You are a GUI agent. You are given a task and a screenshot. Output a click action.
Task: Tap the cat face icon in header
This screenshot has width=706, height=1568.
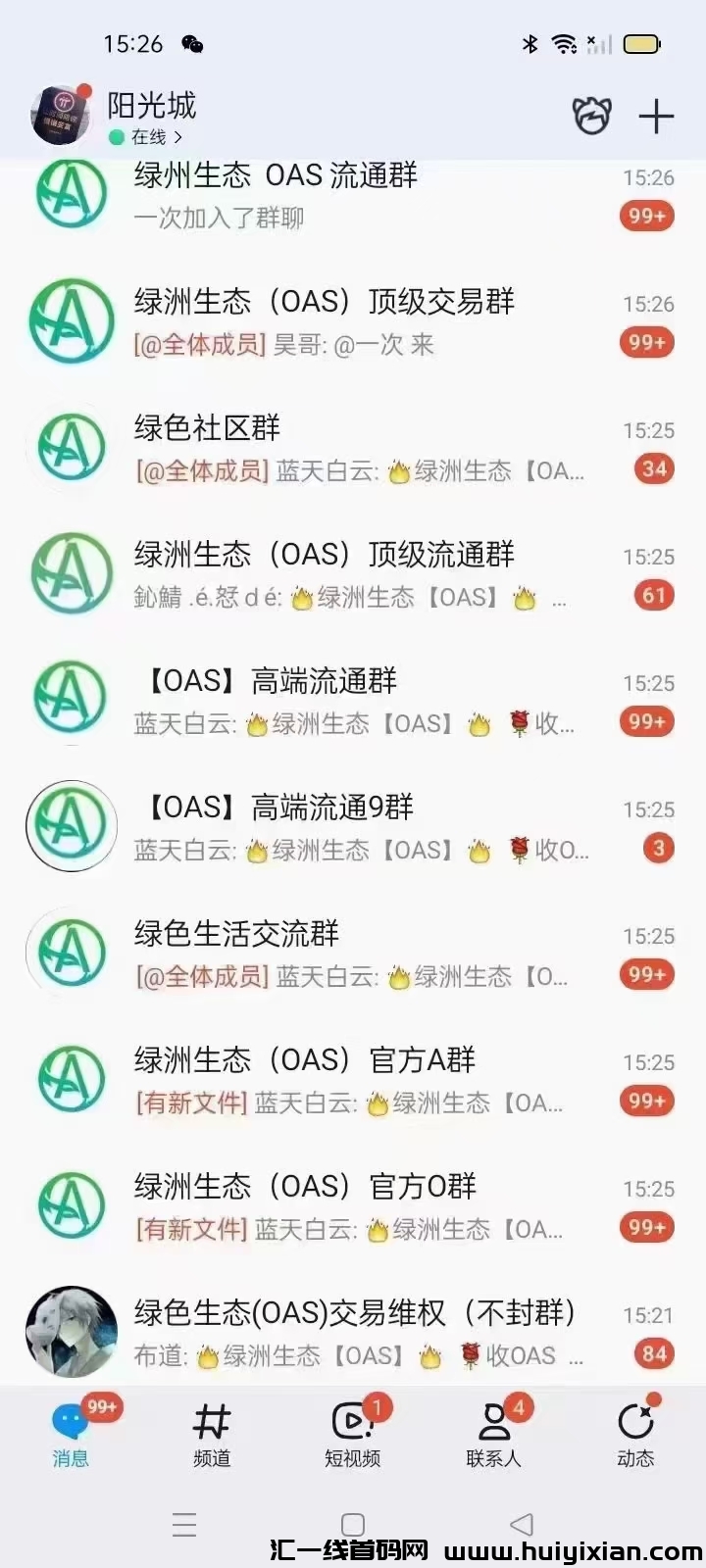[592, 117]
